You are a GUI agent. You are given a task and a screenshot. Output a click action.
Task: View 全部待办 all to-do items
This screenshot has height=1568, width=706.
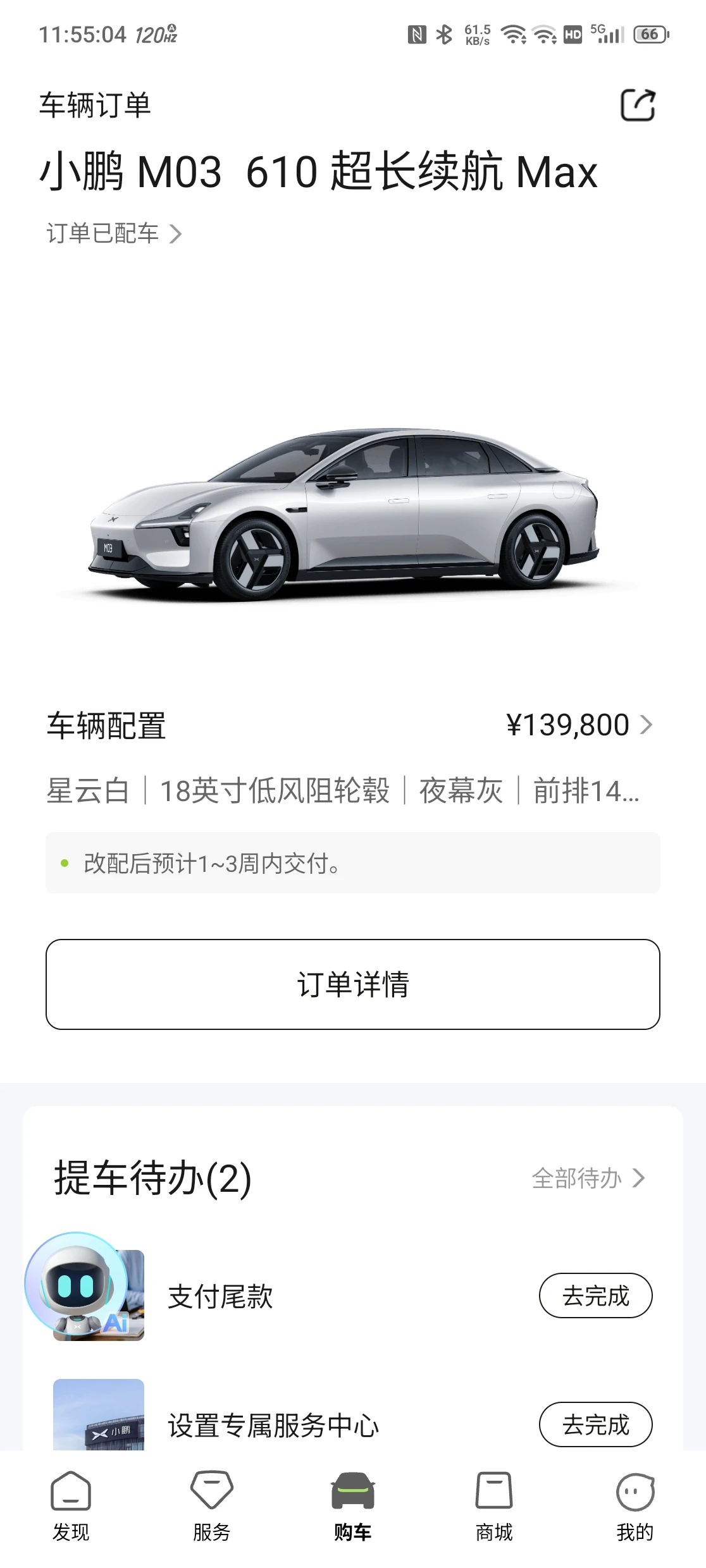pyautogui.click(x=588, y=1178)
